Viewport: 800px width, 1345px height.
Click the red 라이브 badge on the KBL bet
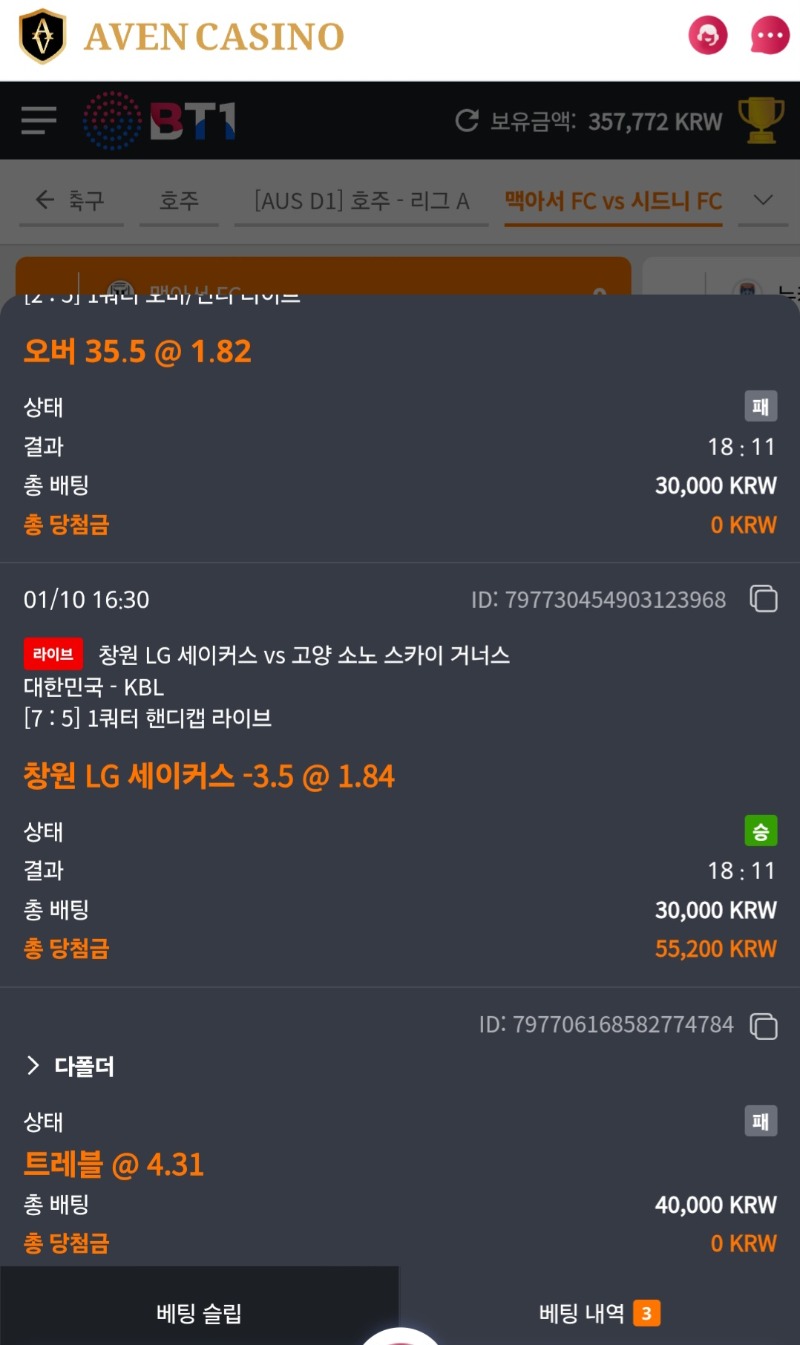click(x=52, y=654)
